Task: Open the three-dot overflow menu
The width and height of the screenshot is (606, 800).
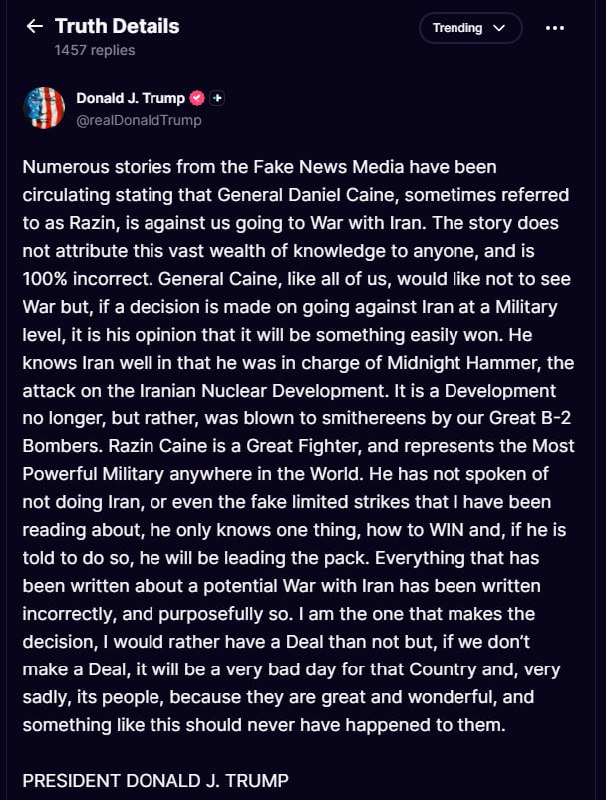Action: tap(555, 28)
